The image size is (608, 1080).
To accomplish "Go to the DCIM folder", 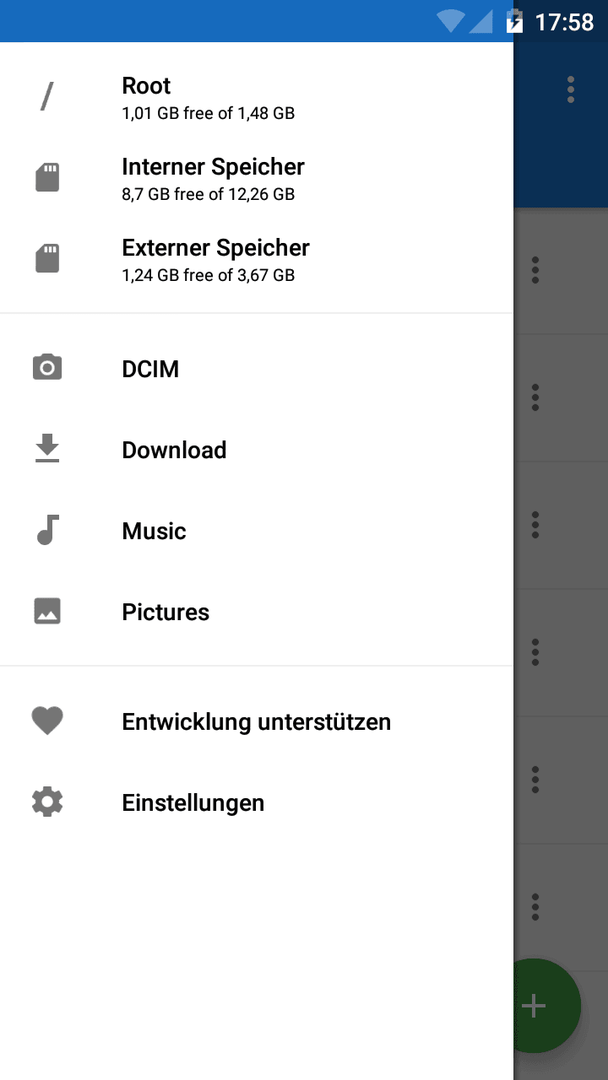I will pyautogui.click(x=256, y=368).
